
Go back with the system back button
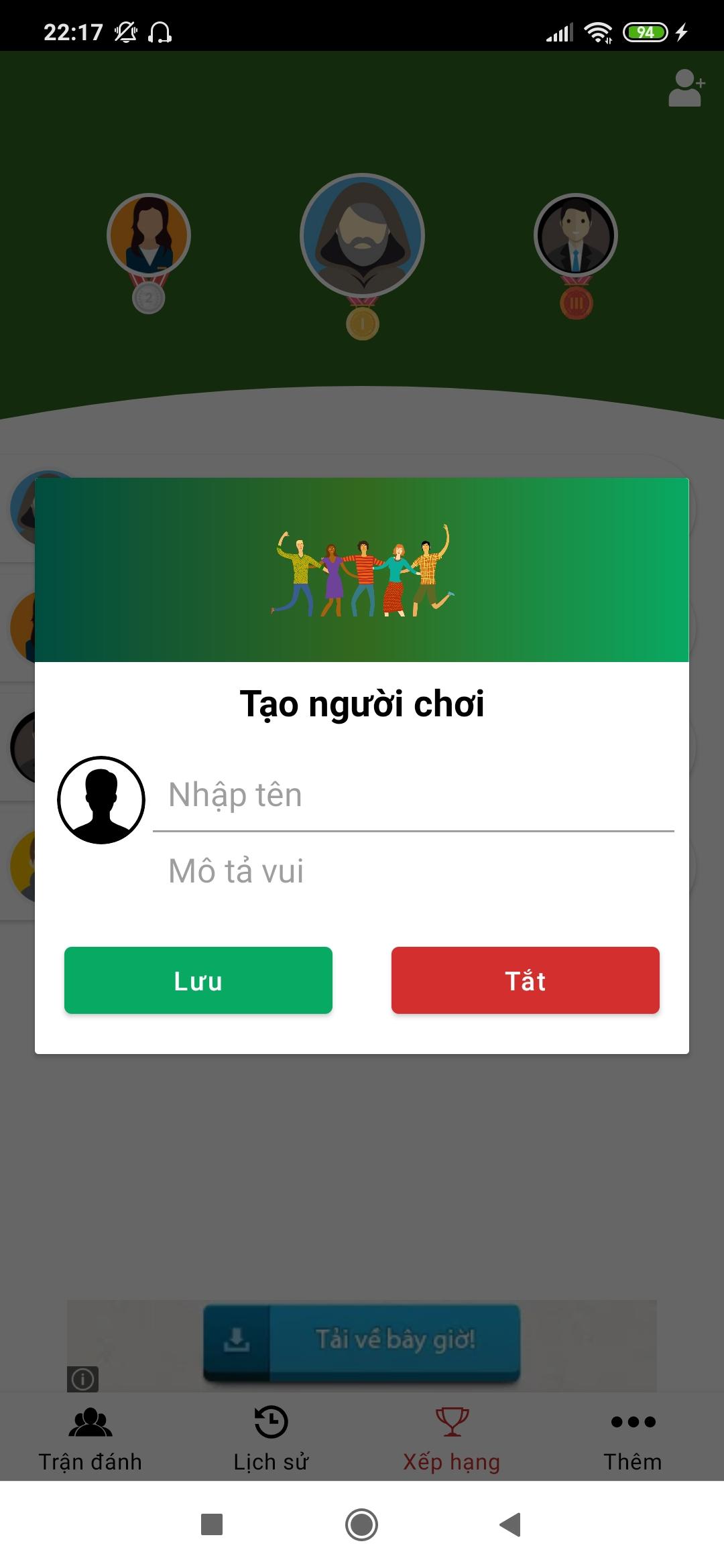point(511,1524)
